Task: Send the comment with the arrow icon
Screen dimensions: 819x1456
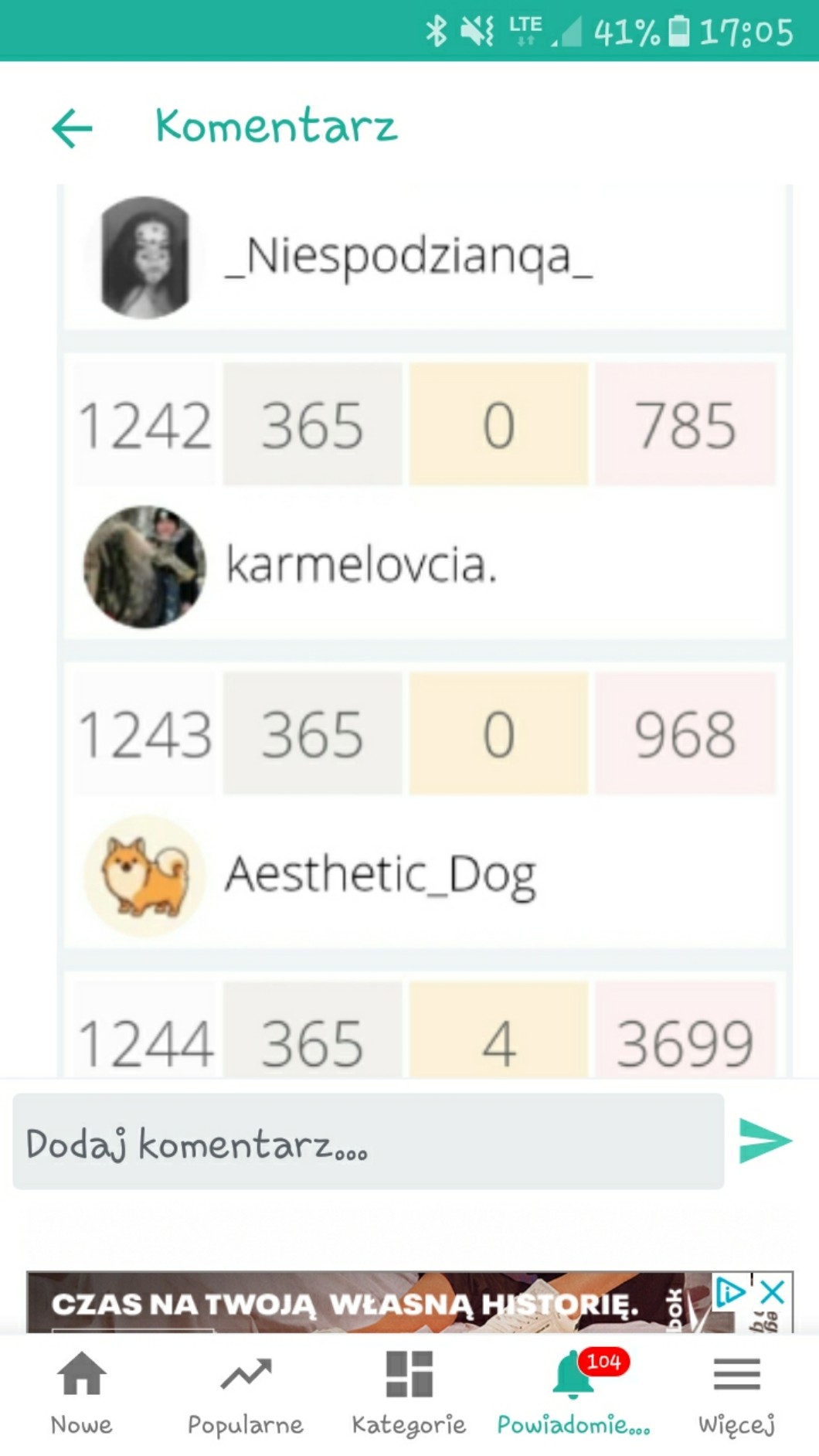Action: click(765, 1141)
